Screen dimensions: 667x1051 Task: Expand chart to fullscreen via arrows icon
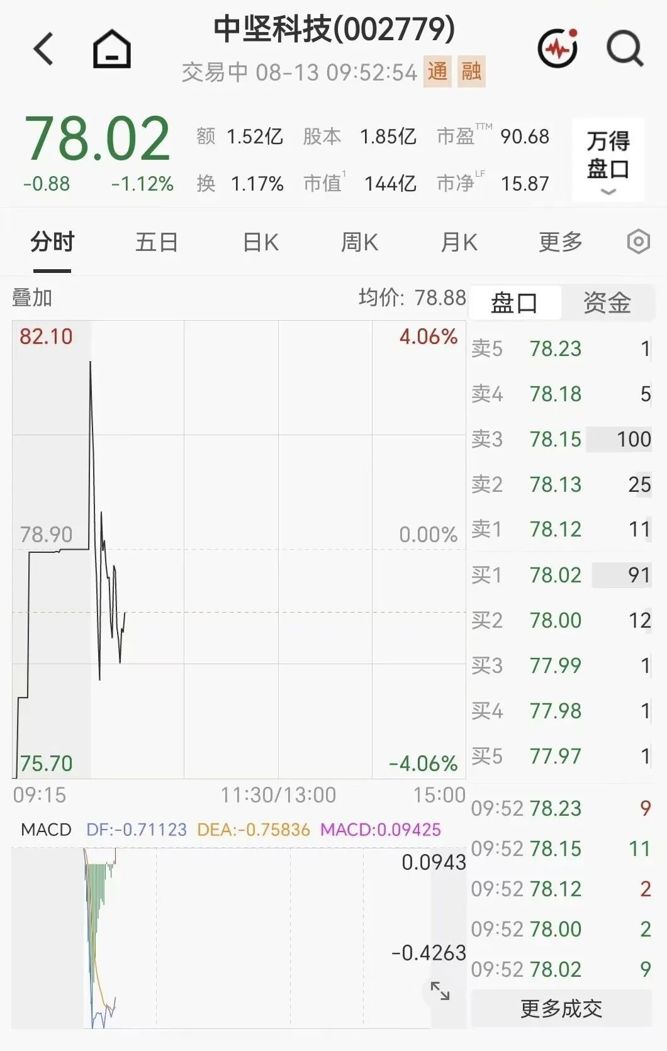point(440,991)
